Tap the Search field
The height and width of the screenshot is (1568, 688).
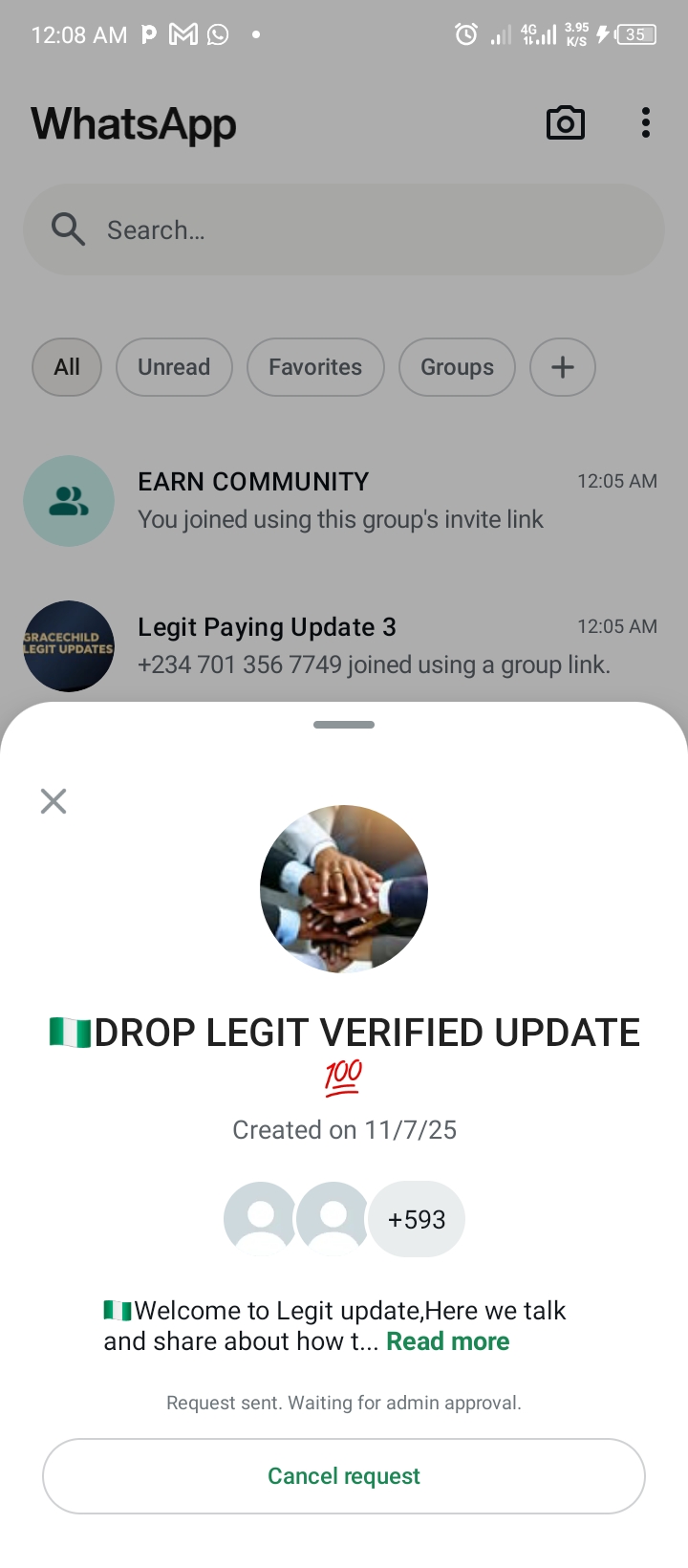(344, 229)
